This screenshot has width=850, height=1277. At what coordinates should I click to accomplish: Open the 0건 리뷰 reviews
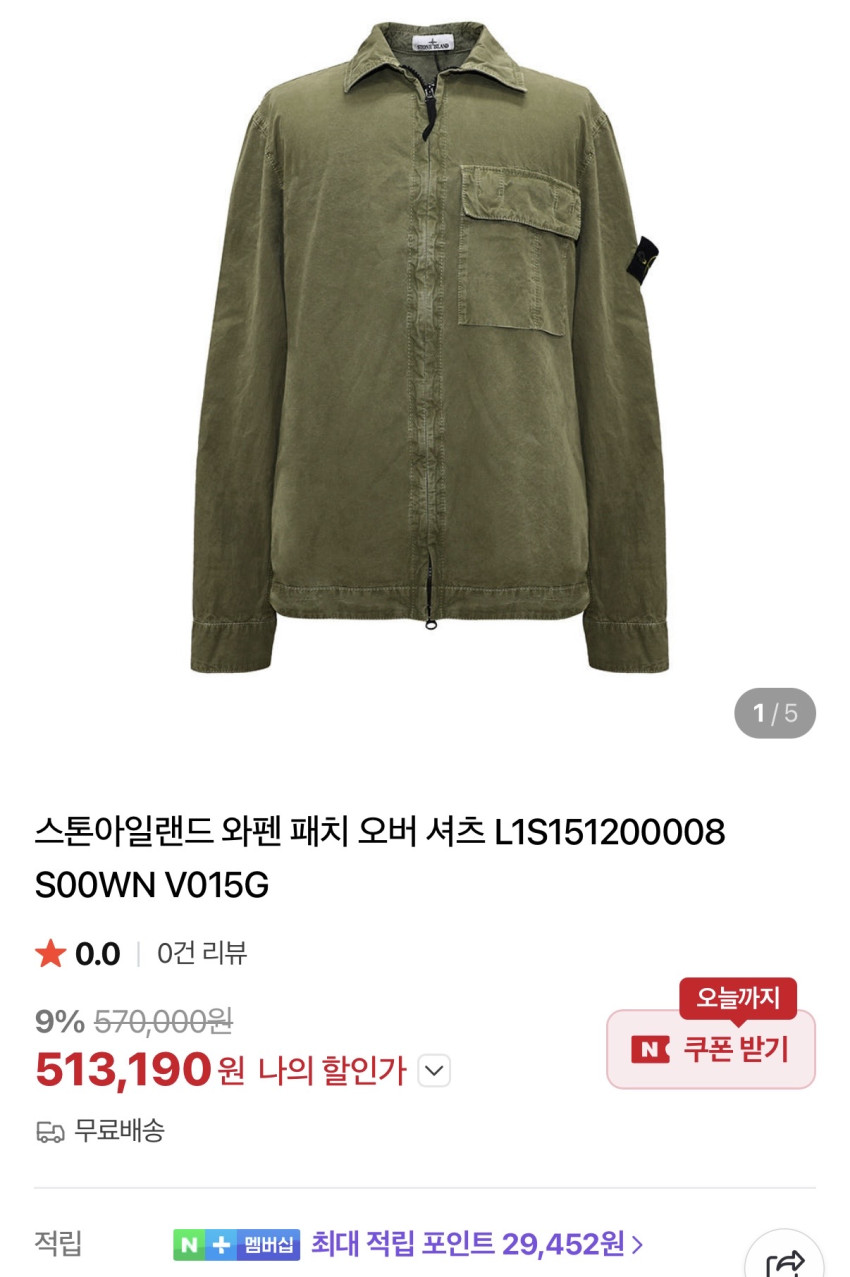pos(202,954)
